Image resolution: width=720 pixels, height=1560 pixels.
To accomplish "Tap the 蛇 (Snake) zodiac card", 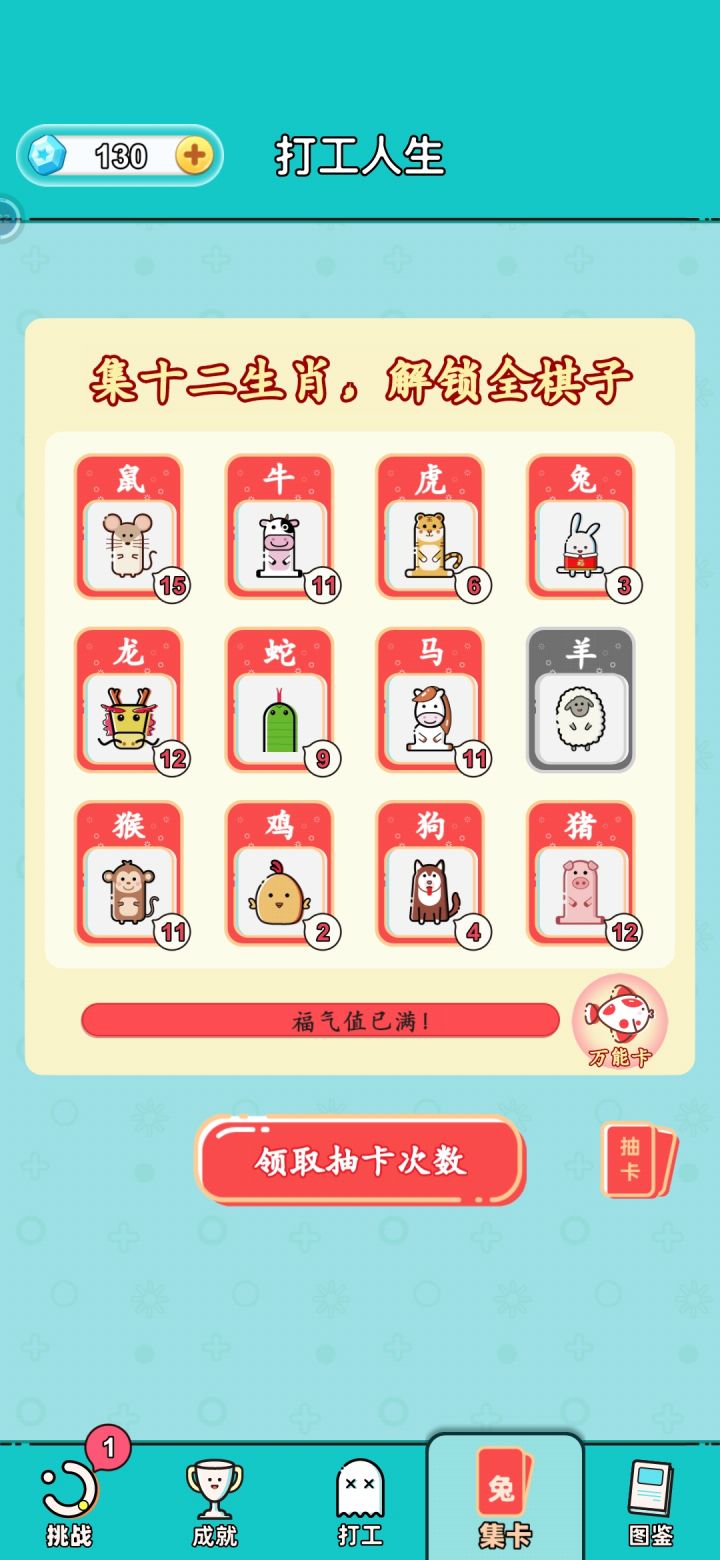I will (280, 700).
